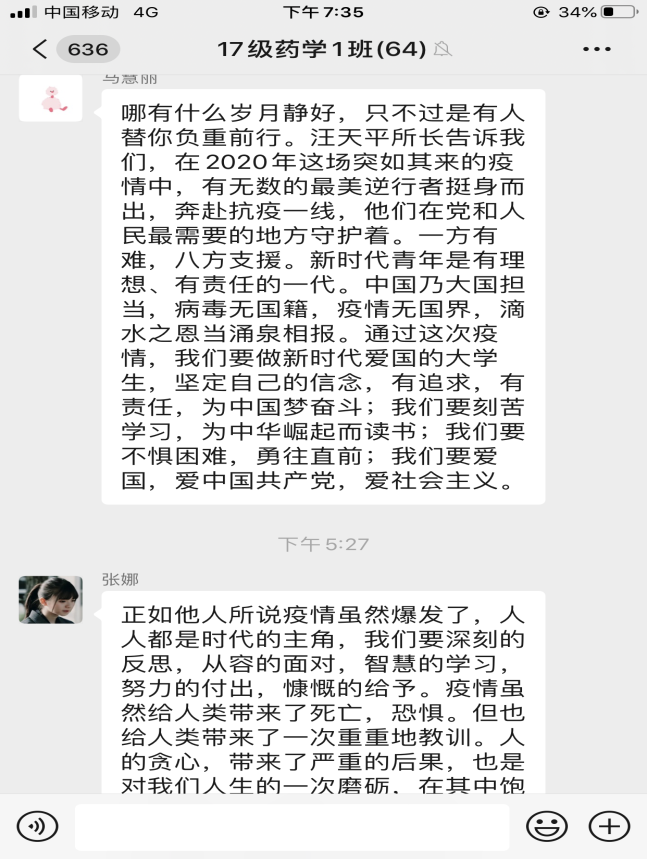The width and height of the screenshot is (647, 859).
Task: Tap the message text field
Action: [x=292, y=827]
